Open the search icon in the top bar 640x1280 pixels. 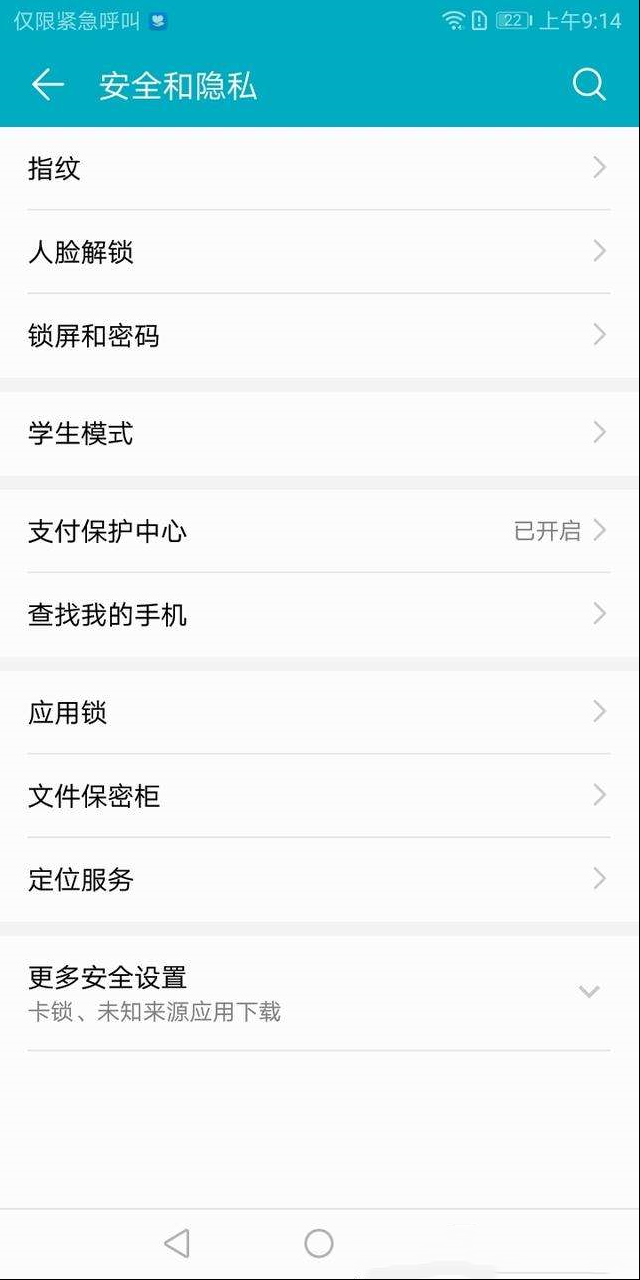[589, 86]
